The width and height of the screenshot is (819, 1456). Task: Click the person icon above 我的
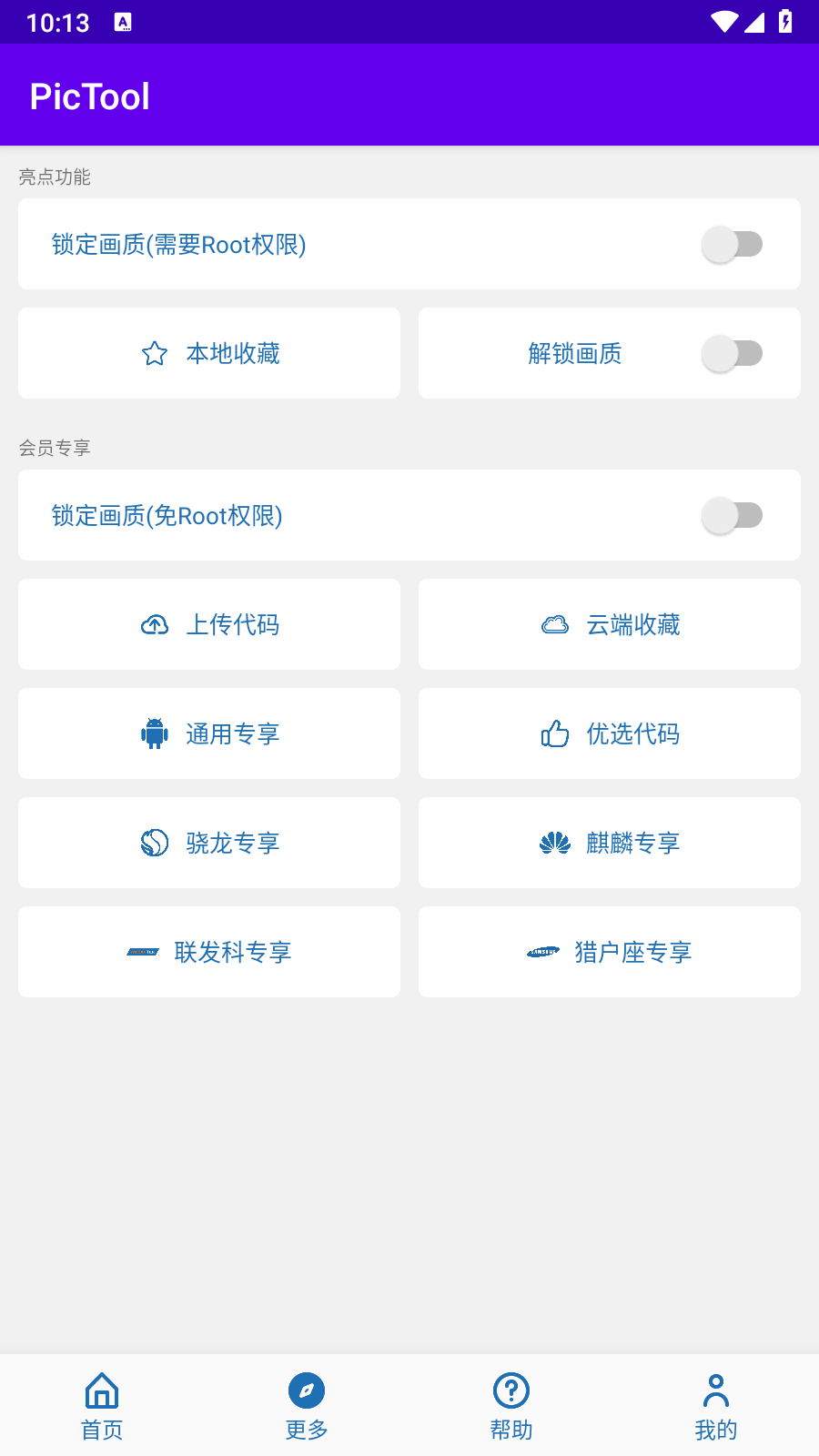[x=715, y=1391]
